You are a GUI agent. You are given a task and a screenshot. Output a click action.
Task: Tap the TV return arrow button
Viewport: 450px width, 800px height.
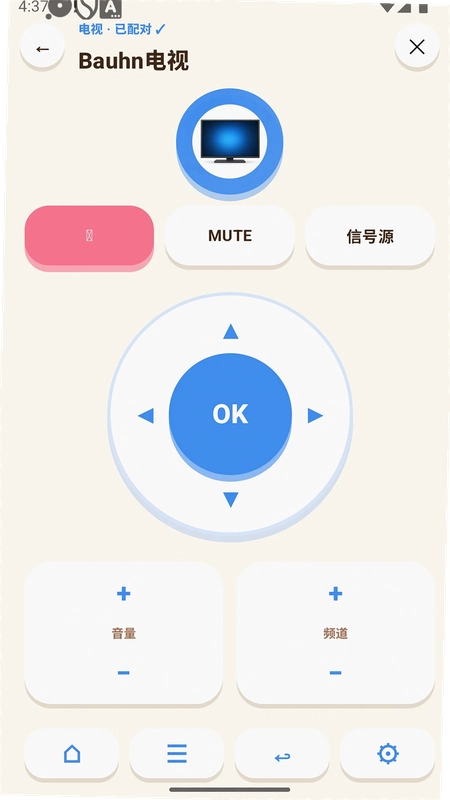pyautogui.click(x=282, y=754)
